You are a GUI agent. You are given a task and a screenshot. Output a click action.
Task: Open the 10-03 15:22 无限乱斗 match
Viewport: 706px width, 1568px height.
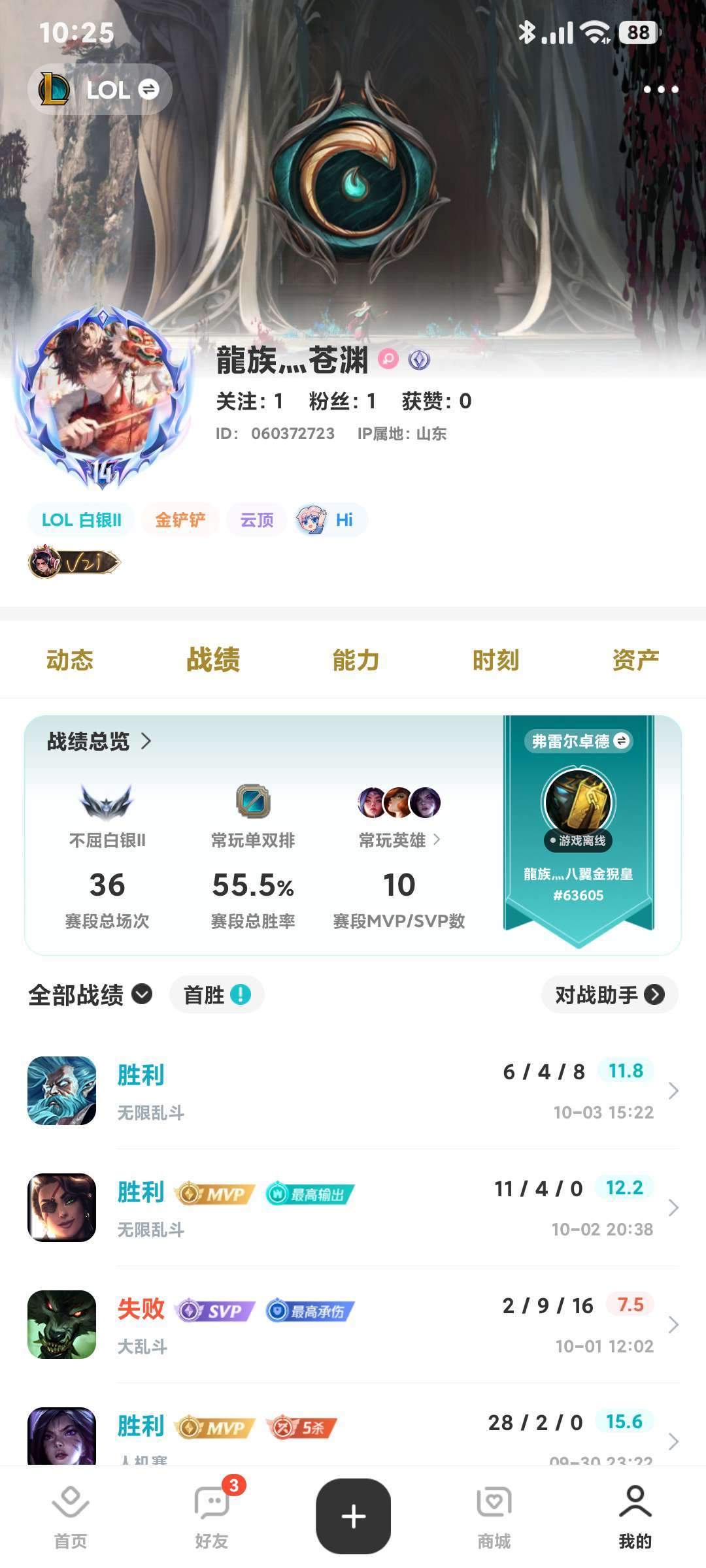(353, 1090)
